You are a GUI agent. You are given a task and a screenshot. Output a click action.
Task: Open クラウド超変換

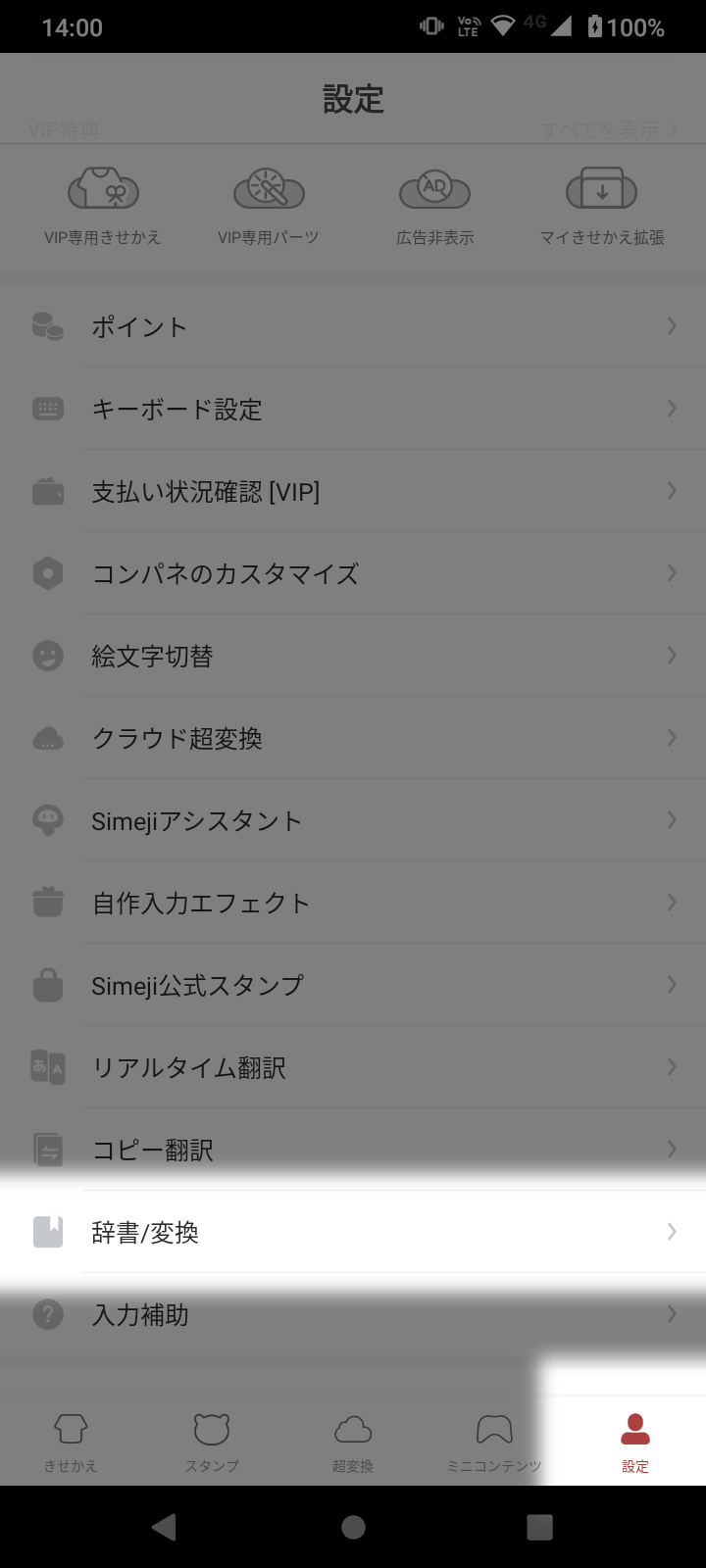[x=353, y=738]
